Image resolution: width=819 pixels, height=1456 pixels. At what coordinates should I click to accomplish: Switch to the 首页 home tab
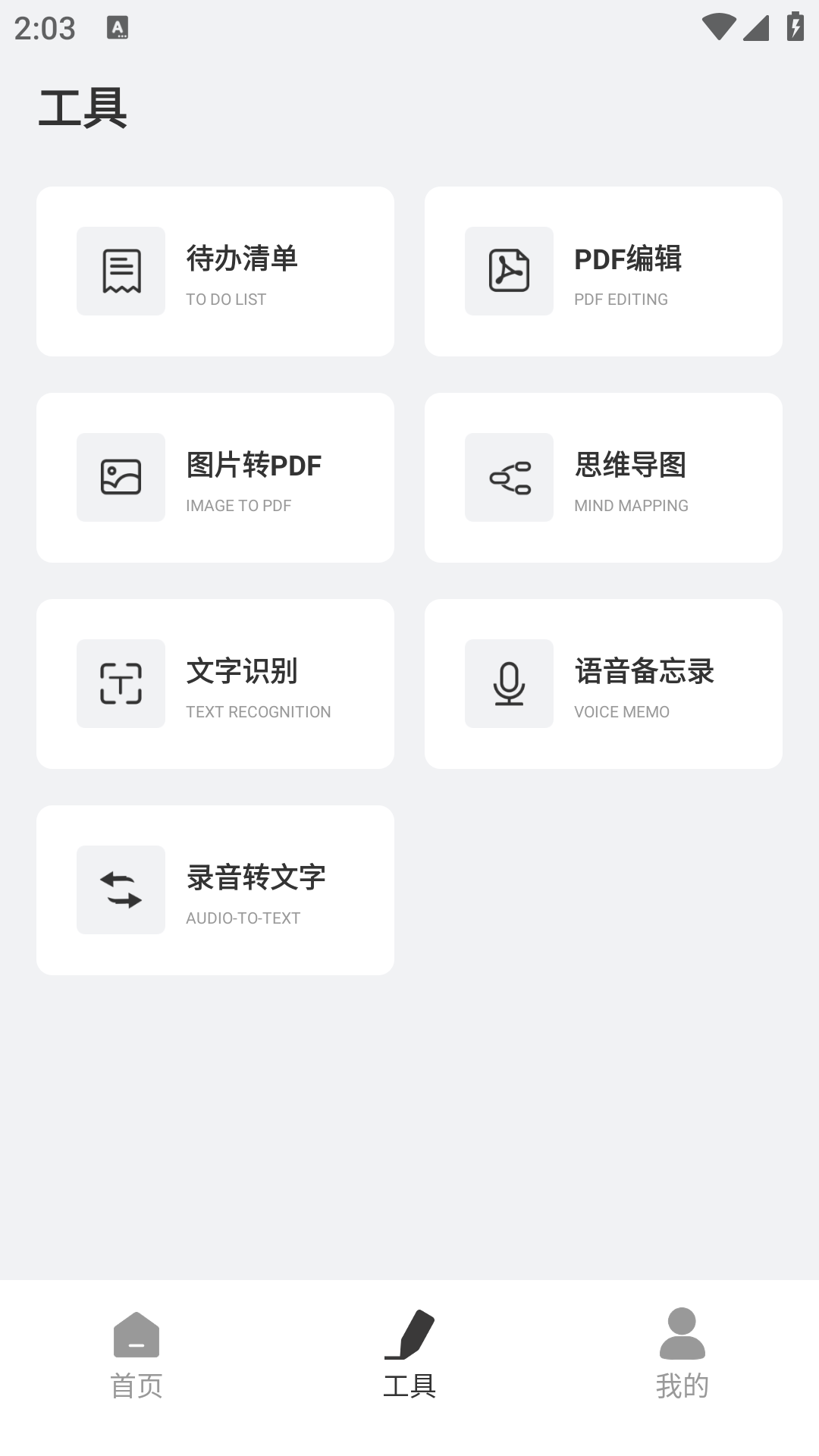point(136,1357)
